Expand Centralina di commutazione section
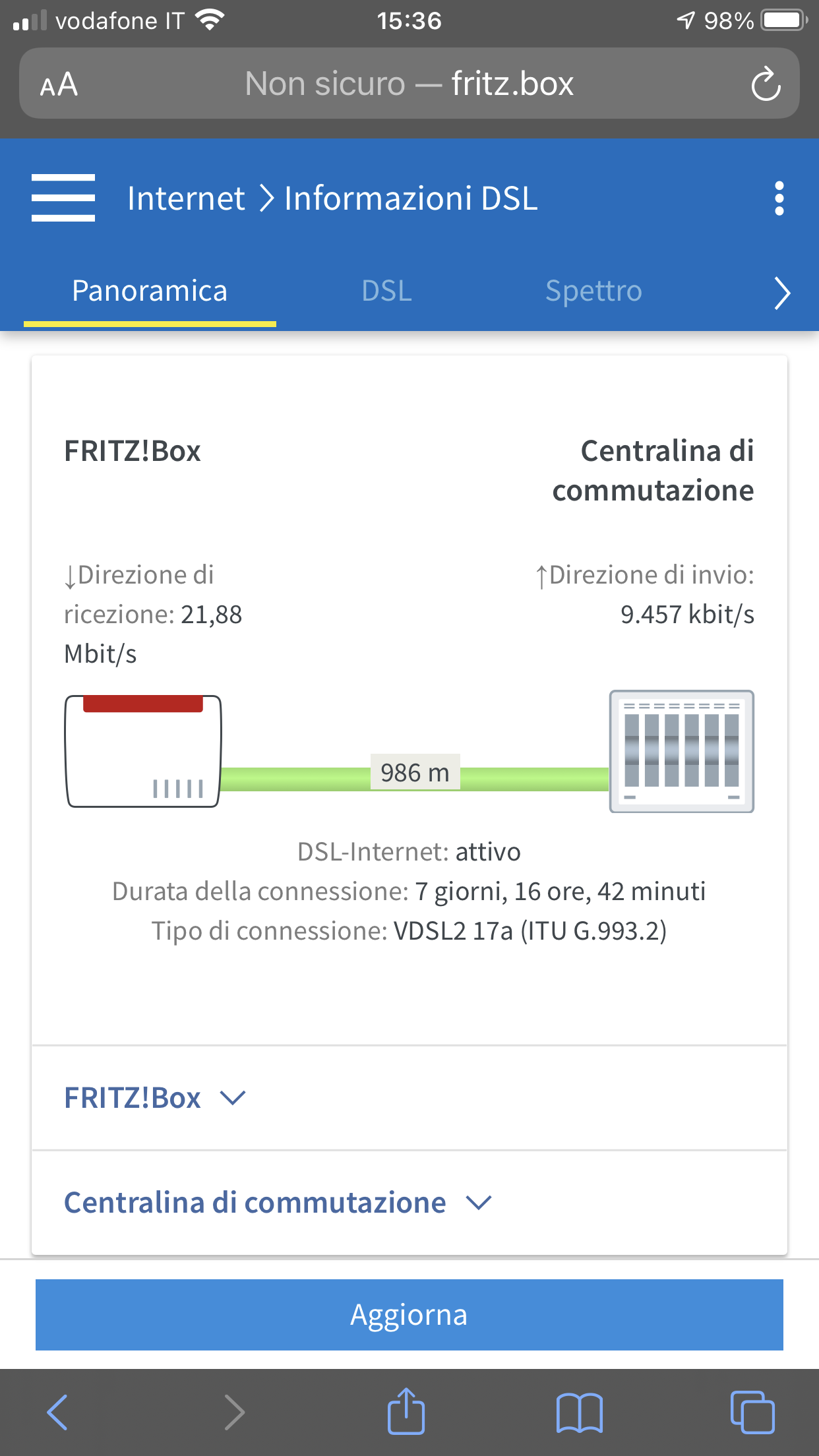 pos(277,1203)
